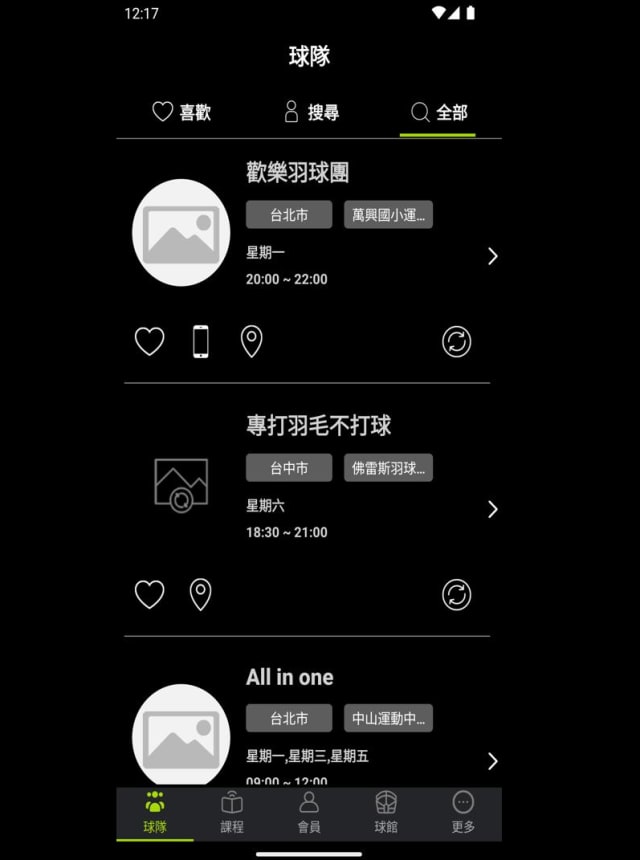Tap refresh icon for 專打羽毛不打球
Viewport: 640px width, 860px height.
pyautogui.click(x=456, y=595)
